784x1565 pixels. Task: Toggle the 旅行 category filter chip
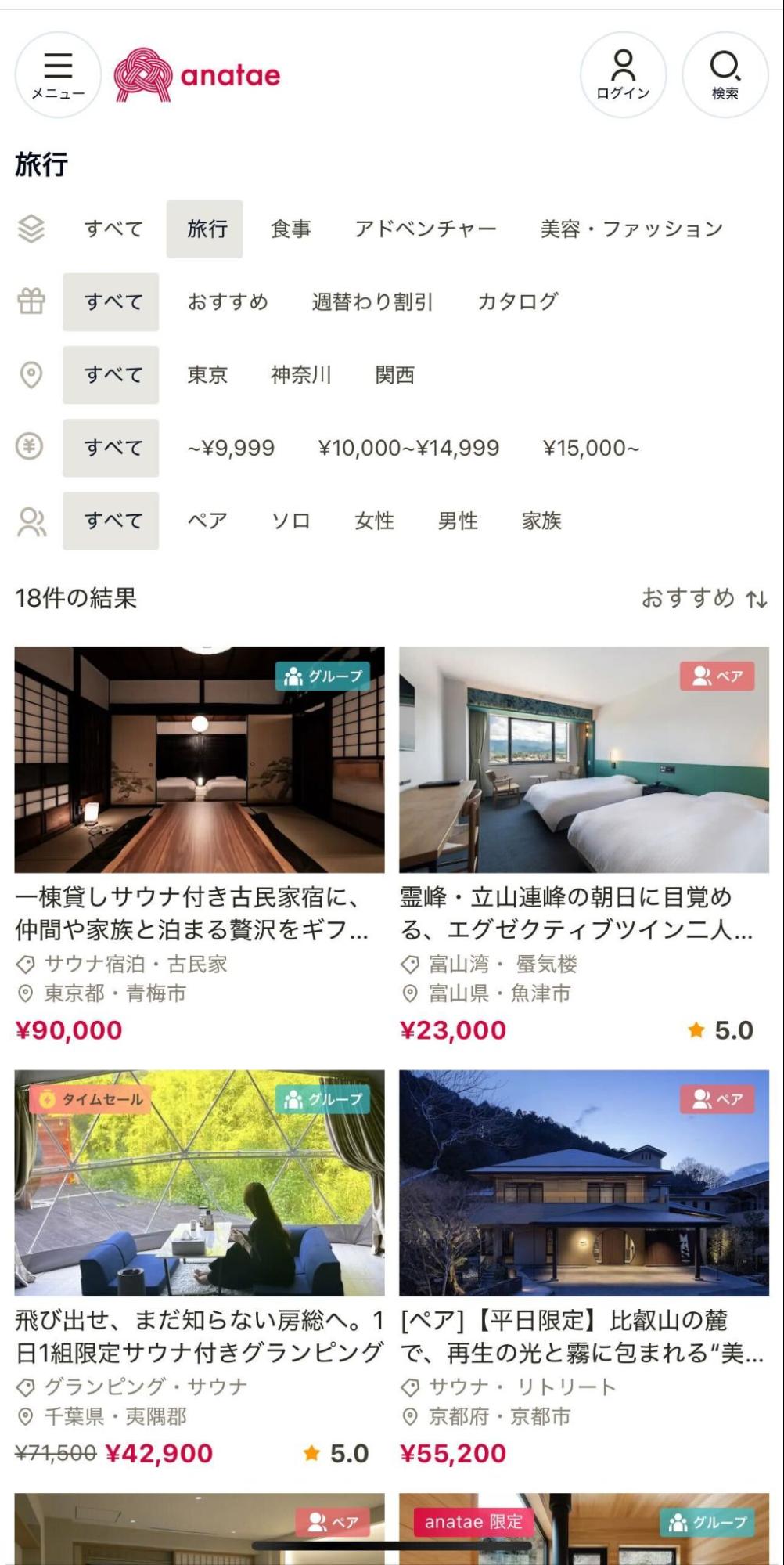(204, 229)
